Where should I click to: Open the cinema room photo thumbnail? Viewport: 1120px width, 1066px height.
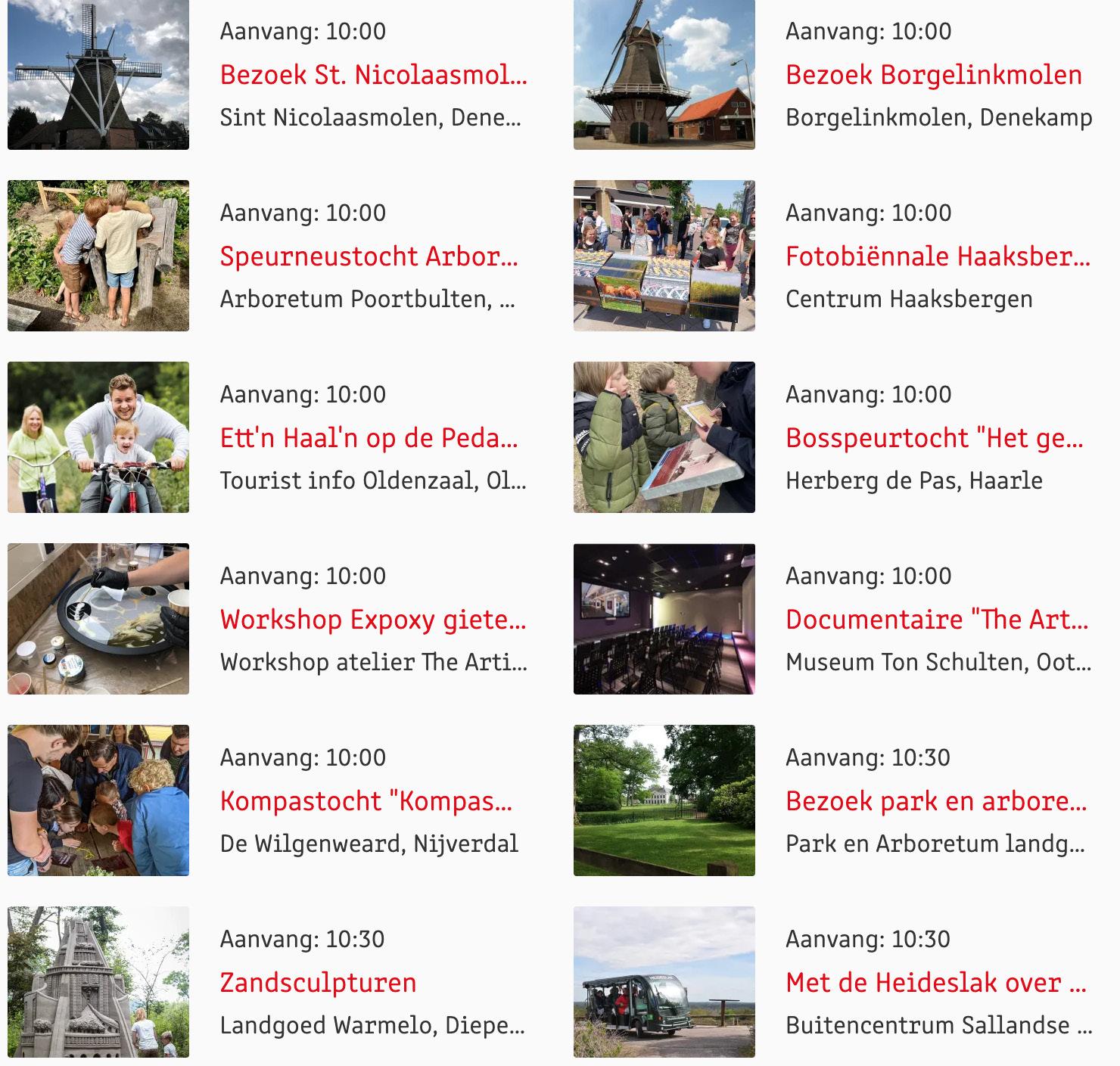click(x=664, y=618)
